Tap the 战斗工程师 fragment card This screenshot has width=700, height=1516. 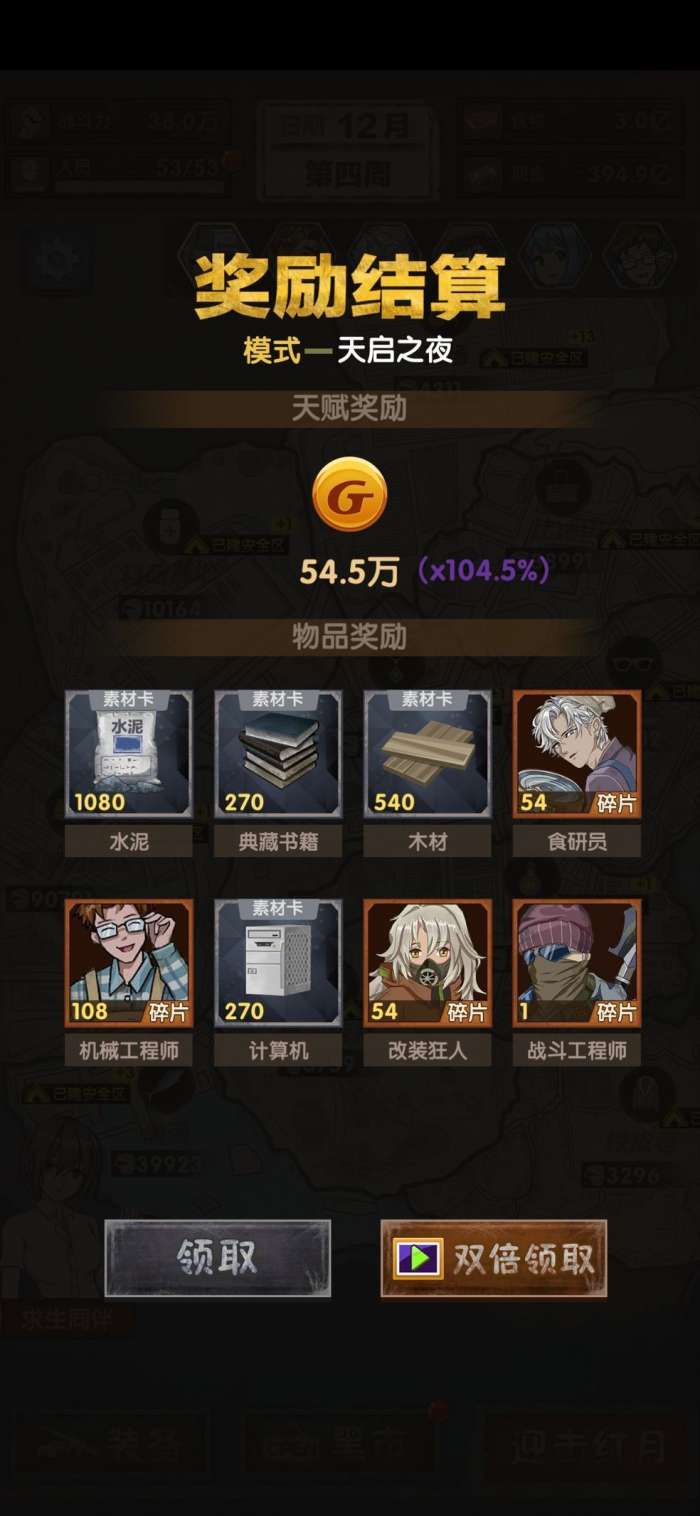[576, 963]
